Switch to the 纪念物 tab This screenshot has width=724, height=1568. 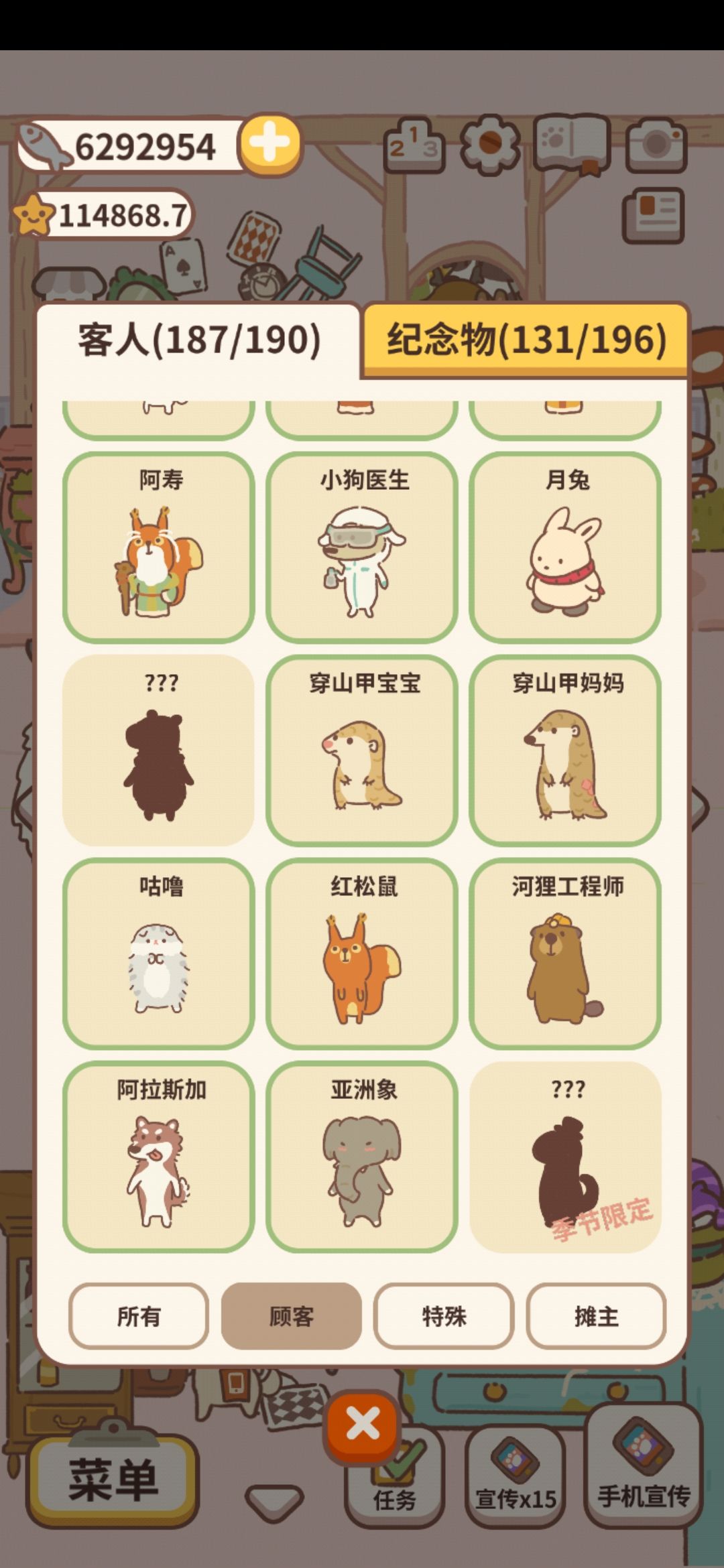[526, 340]
